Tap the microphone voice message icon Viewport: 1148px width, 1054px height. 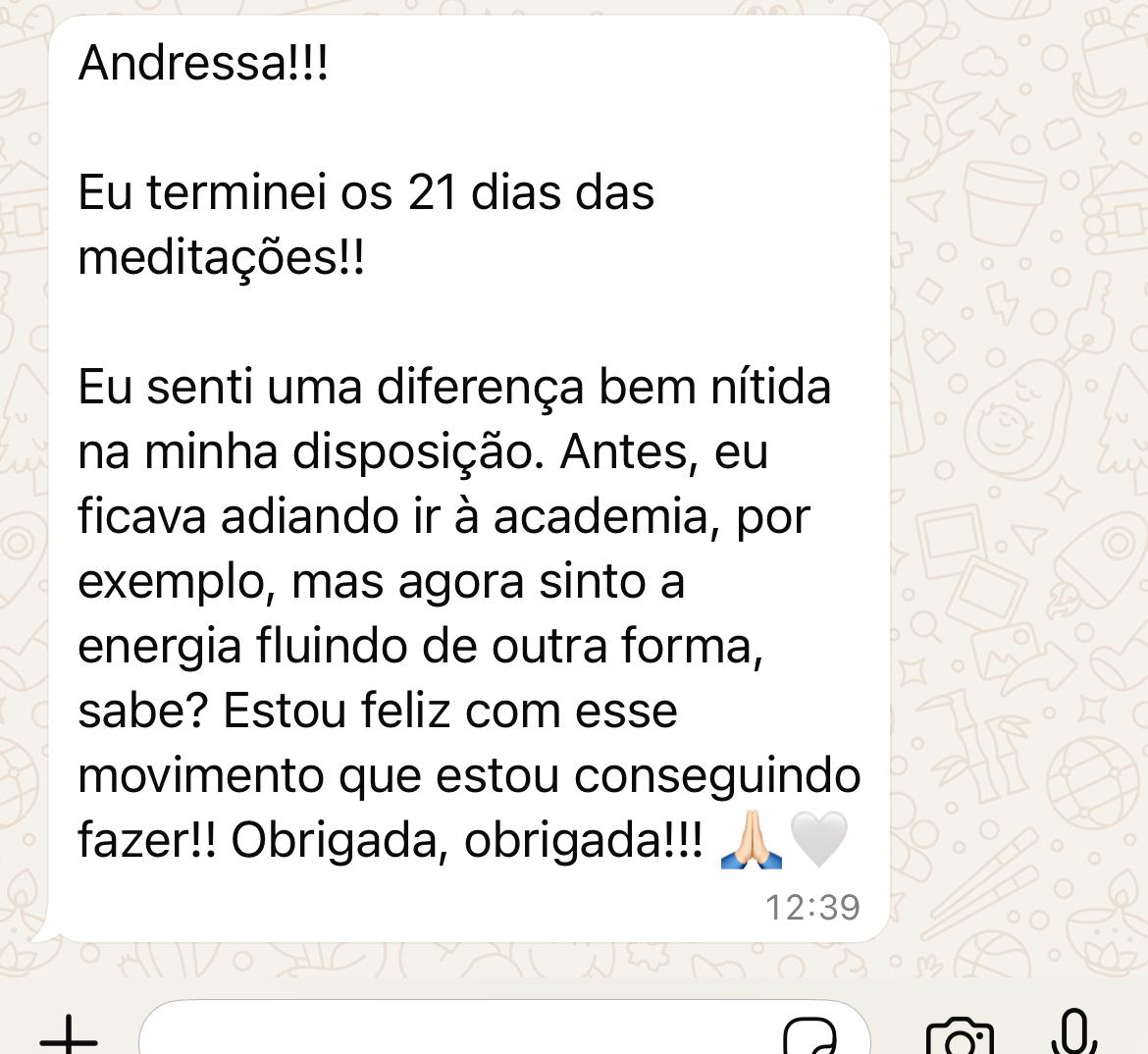(1075, 1033)
